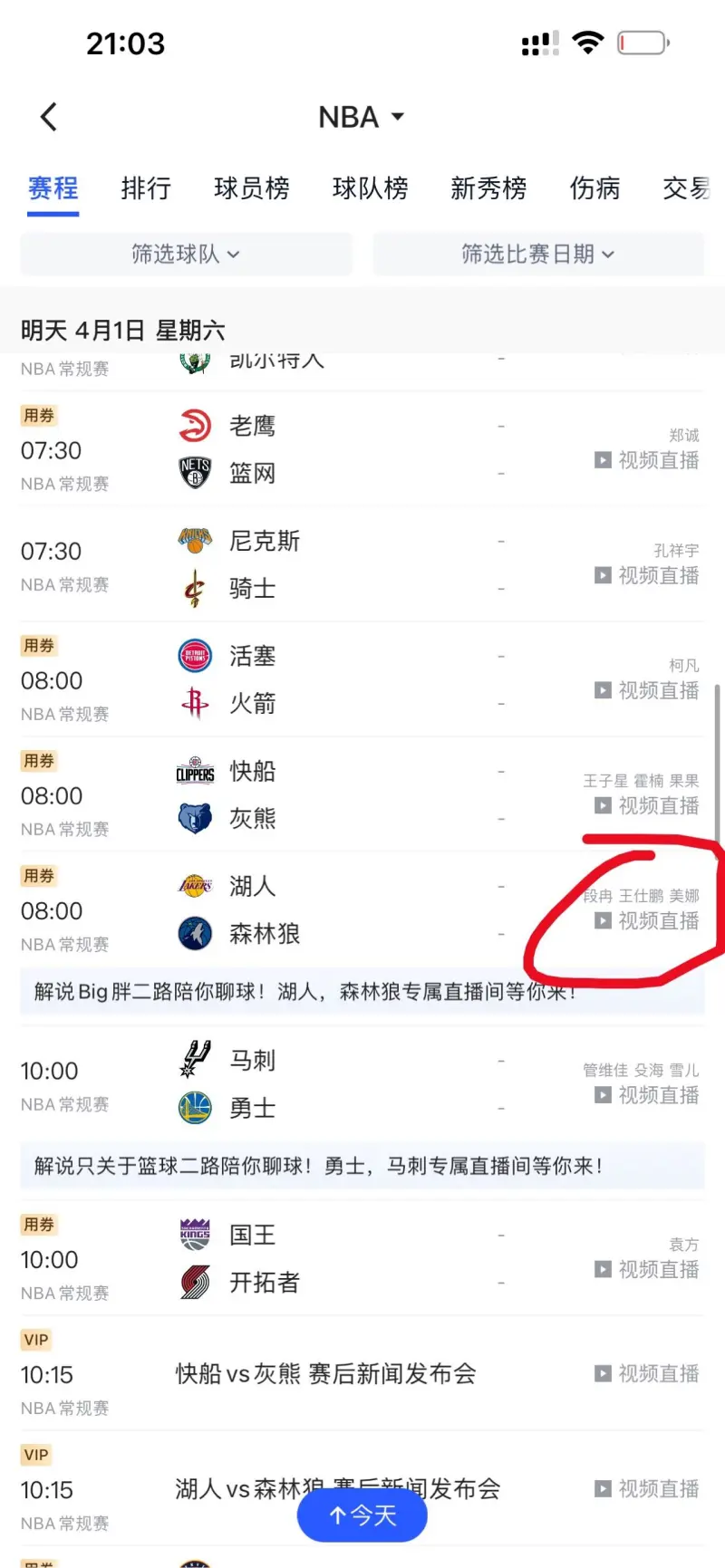This screenshot has width=725, height=1568.
Task: Select the 新秀榜 tab
Action: tap(488, 188)
